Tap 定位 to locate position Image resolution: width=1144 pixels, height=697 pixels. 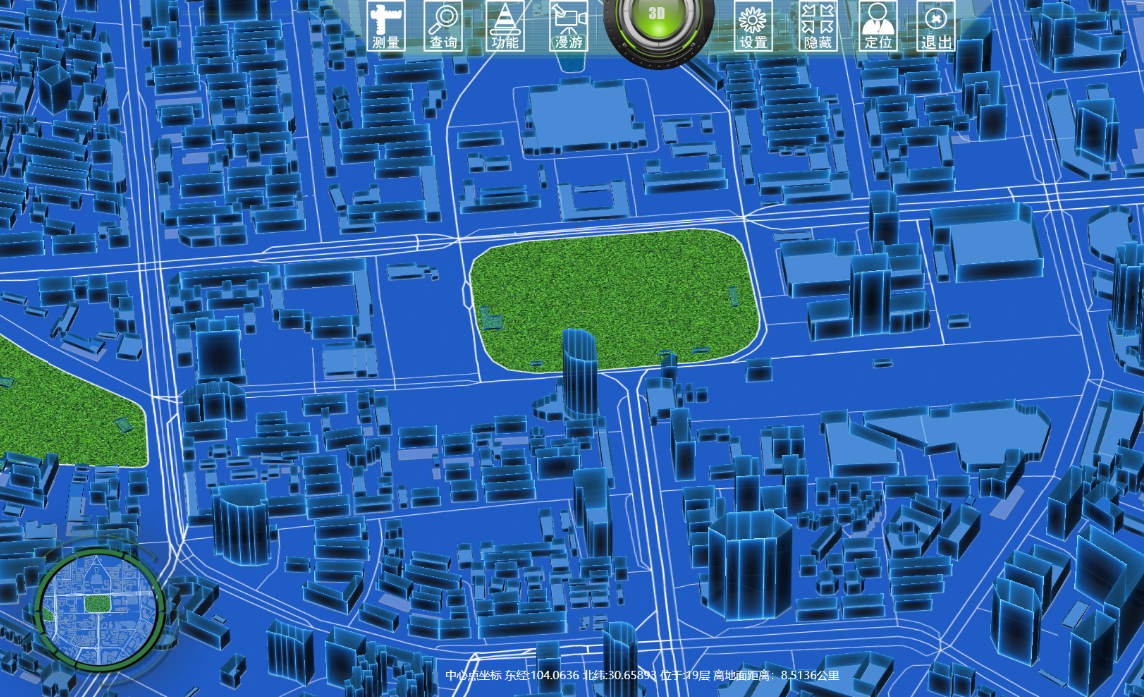(x=878, y=25)
